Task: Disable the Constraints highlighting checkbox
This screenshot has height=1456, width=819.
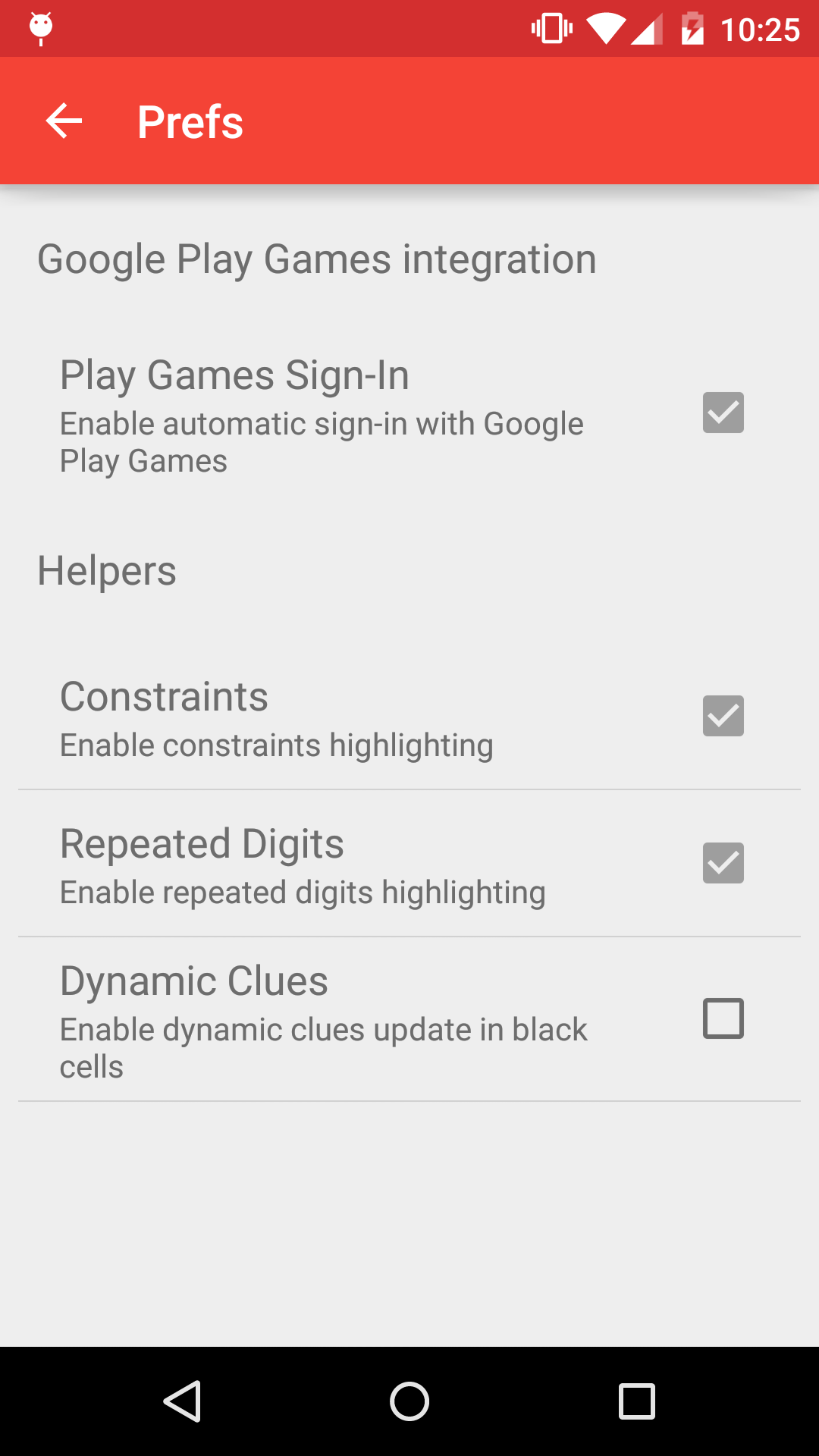Action: coord(723,716)
